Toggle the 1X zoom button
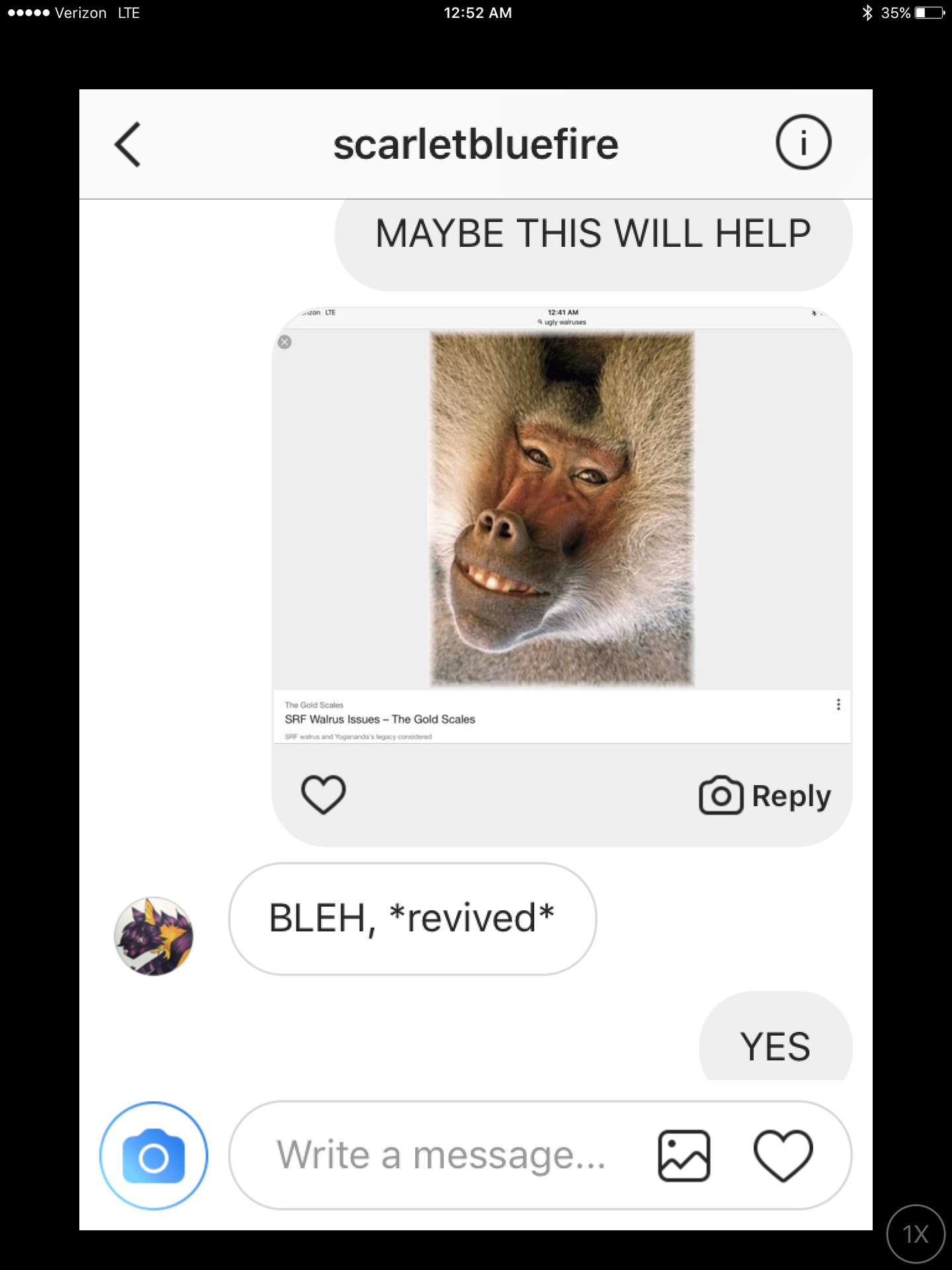 click(916, 1234)
